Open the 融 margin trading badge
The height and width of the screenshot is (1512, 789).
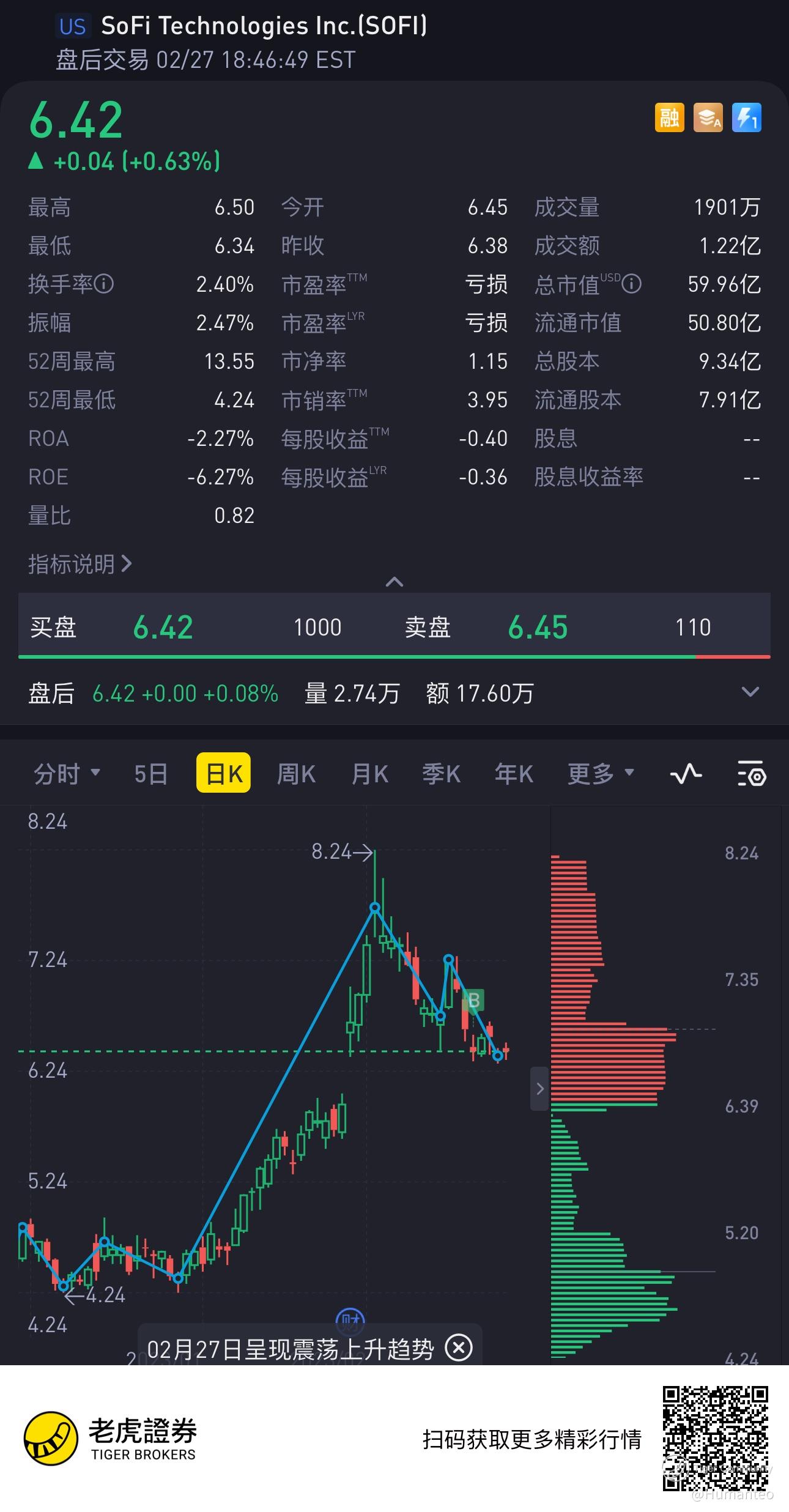669,117
